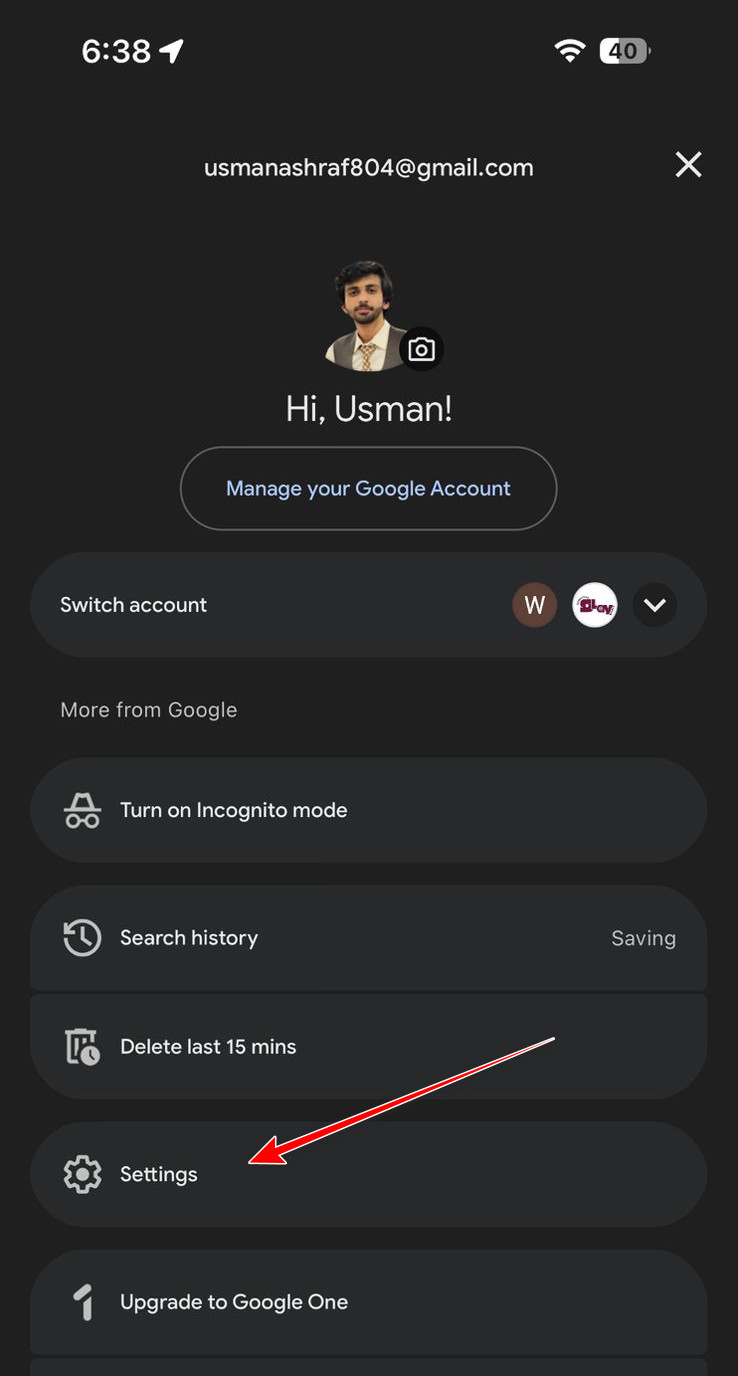
Task: Expand the Switch account list
Action: point(654,605)
